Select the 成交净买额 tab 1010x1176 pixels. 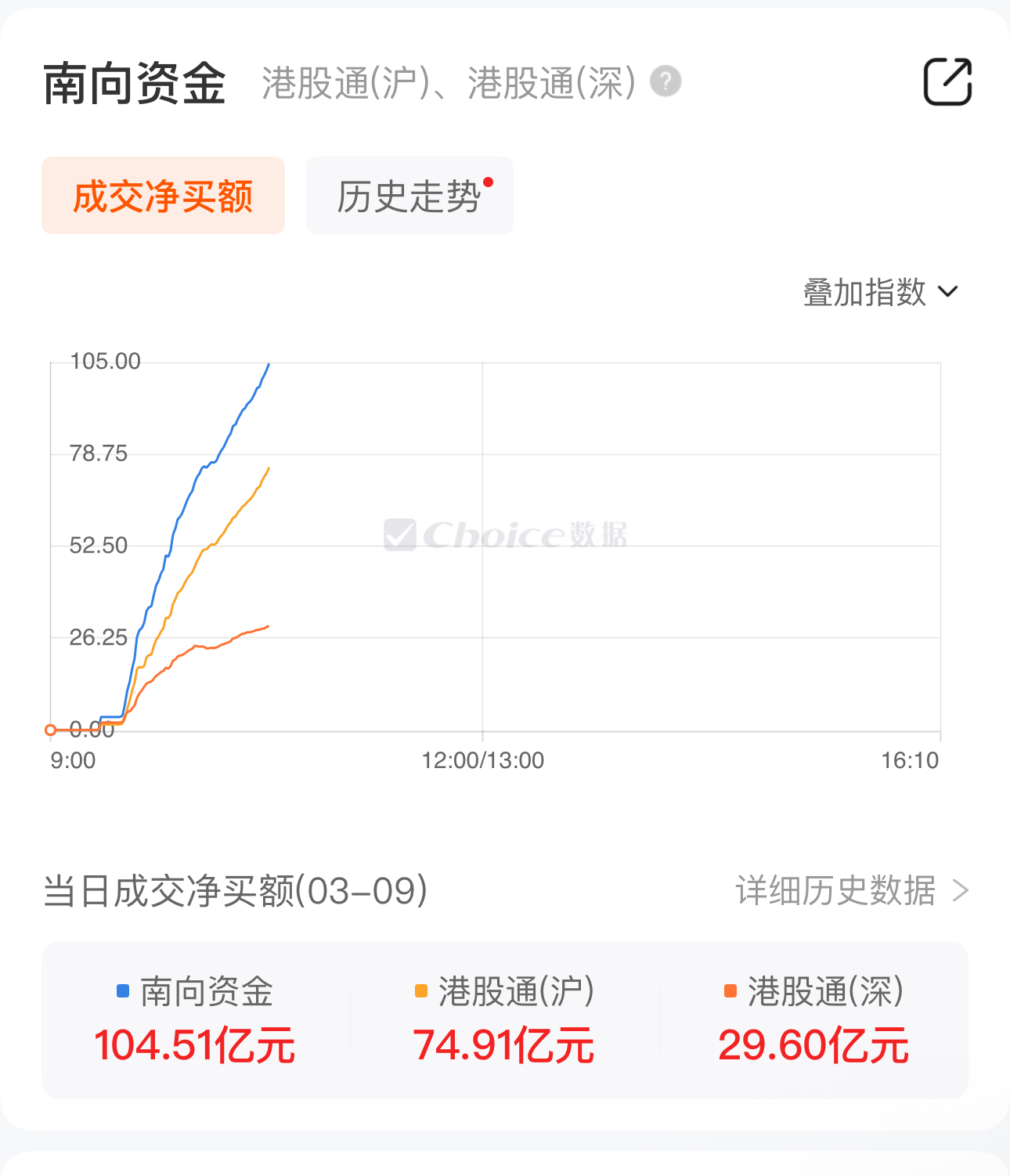click(x=163, y=196)
